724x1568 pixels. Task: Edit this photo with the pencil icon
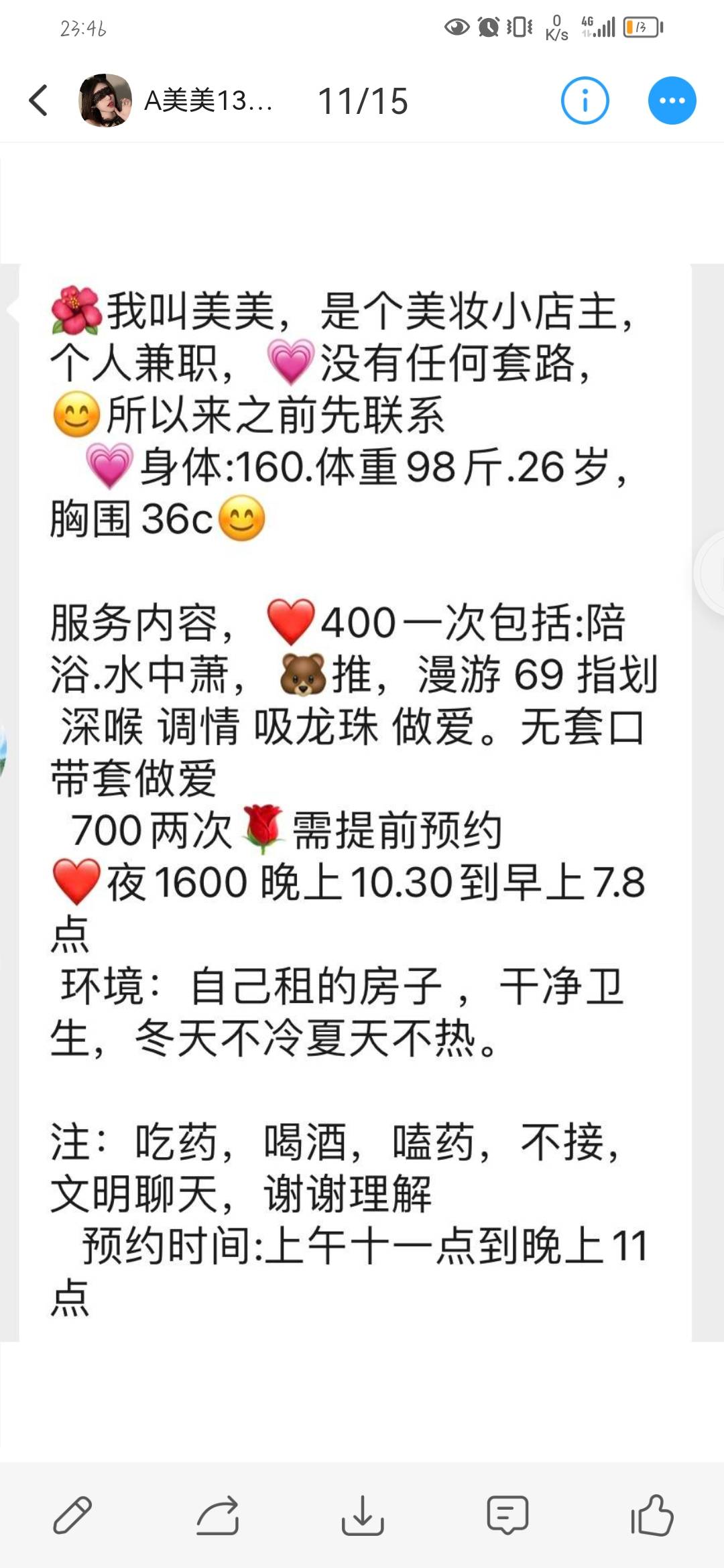point(72,1515)
